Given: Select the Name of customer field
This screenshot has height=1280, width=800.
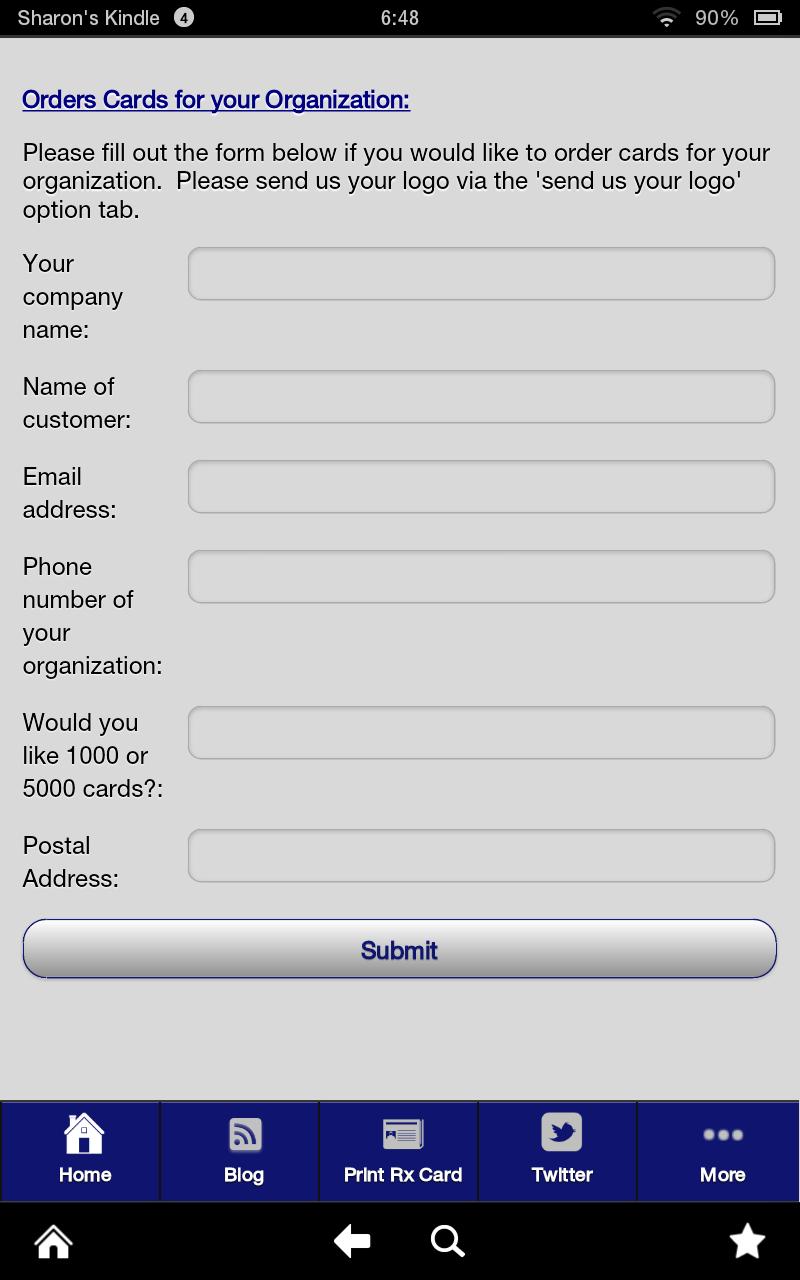Looking at the screenshot, I should tap(481, 397).
